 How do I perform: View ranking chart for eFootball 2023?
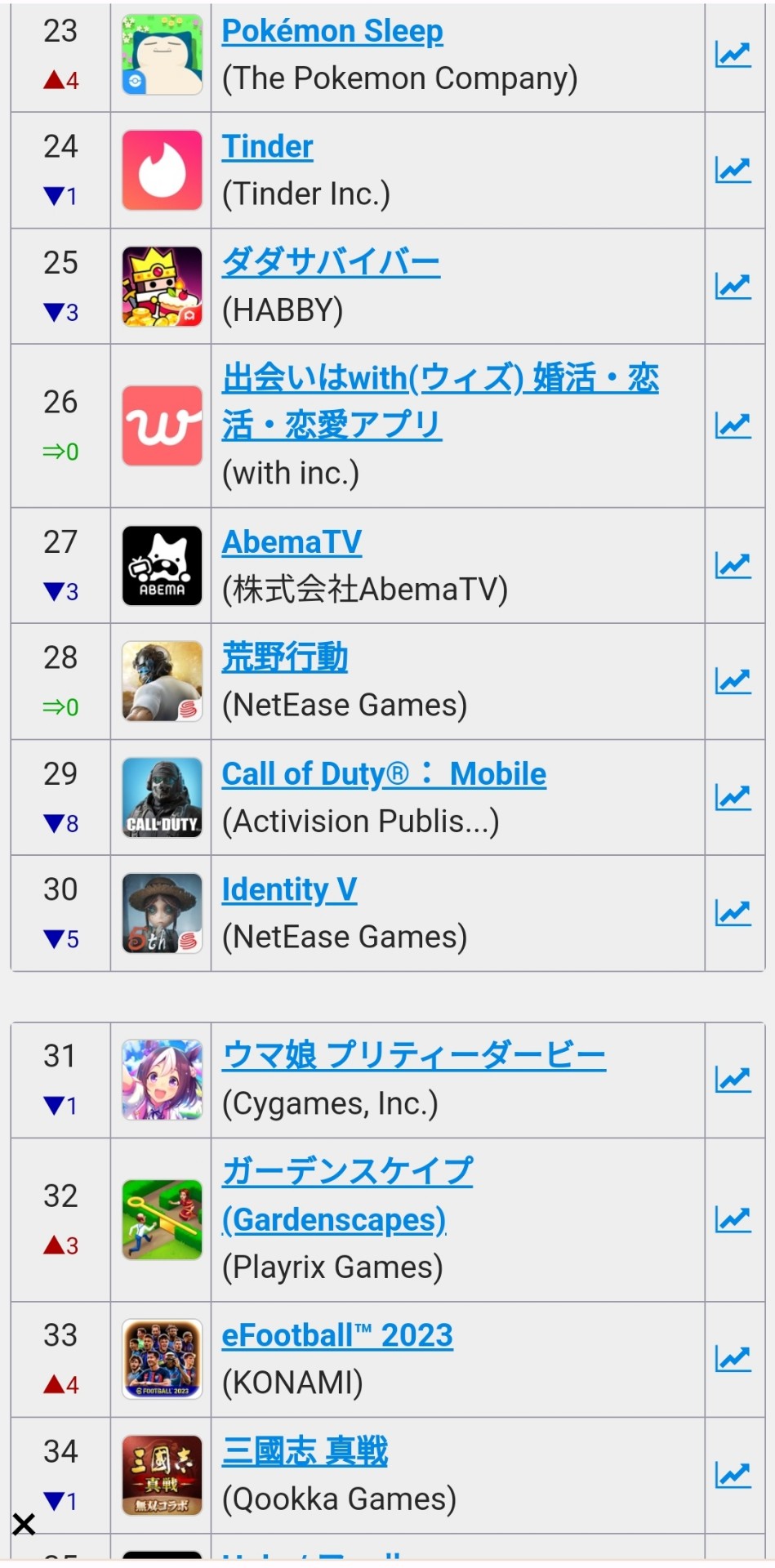tap(733, 1359)
